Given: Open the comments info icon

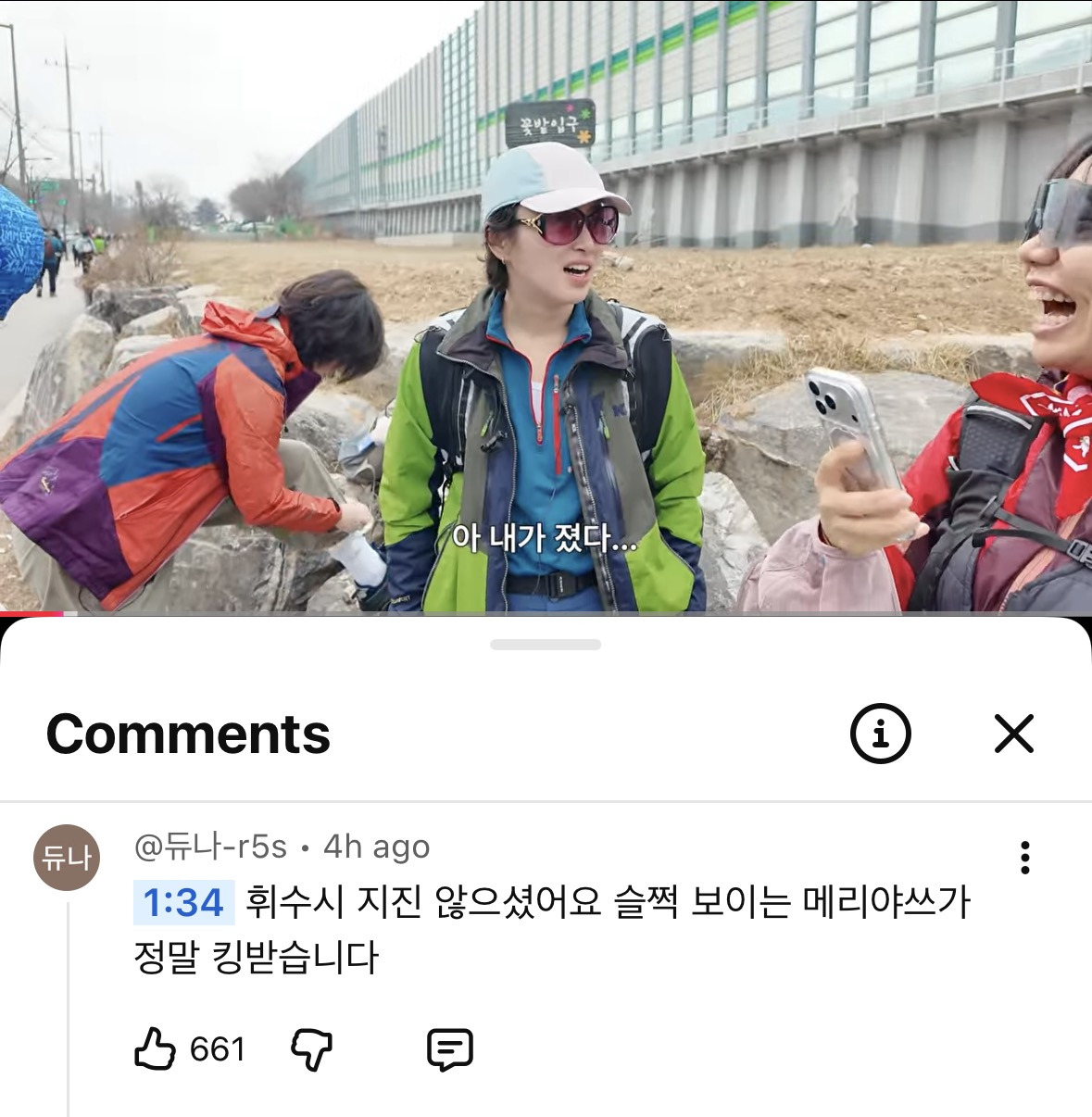Looking at the screenshot, I should pos(880,734).
